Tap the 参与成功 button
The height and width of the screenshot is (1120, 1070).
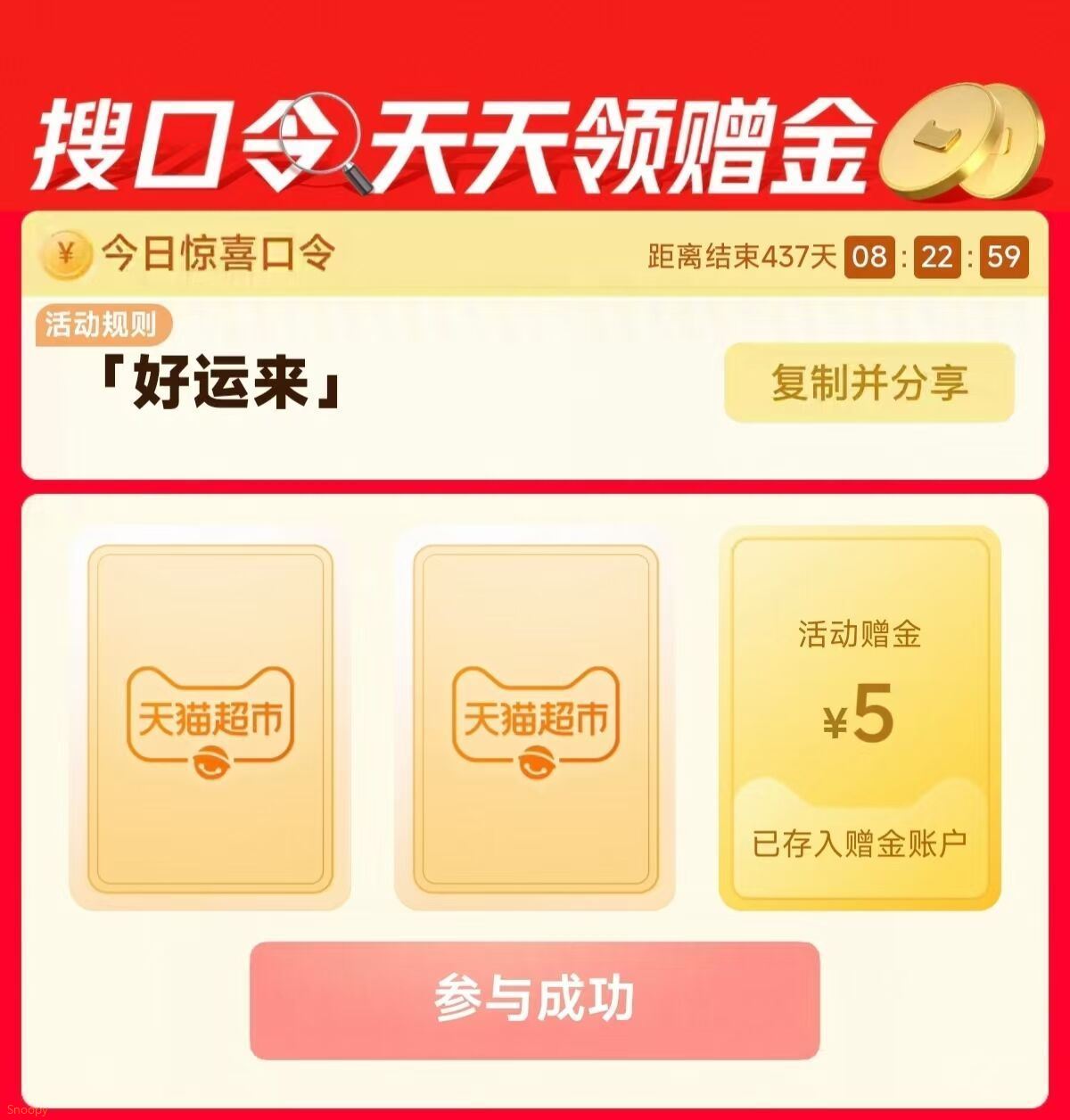pyautogui.click(x=534, y=1000)
